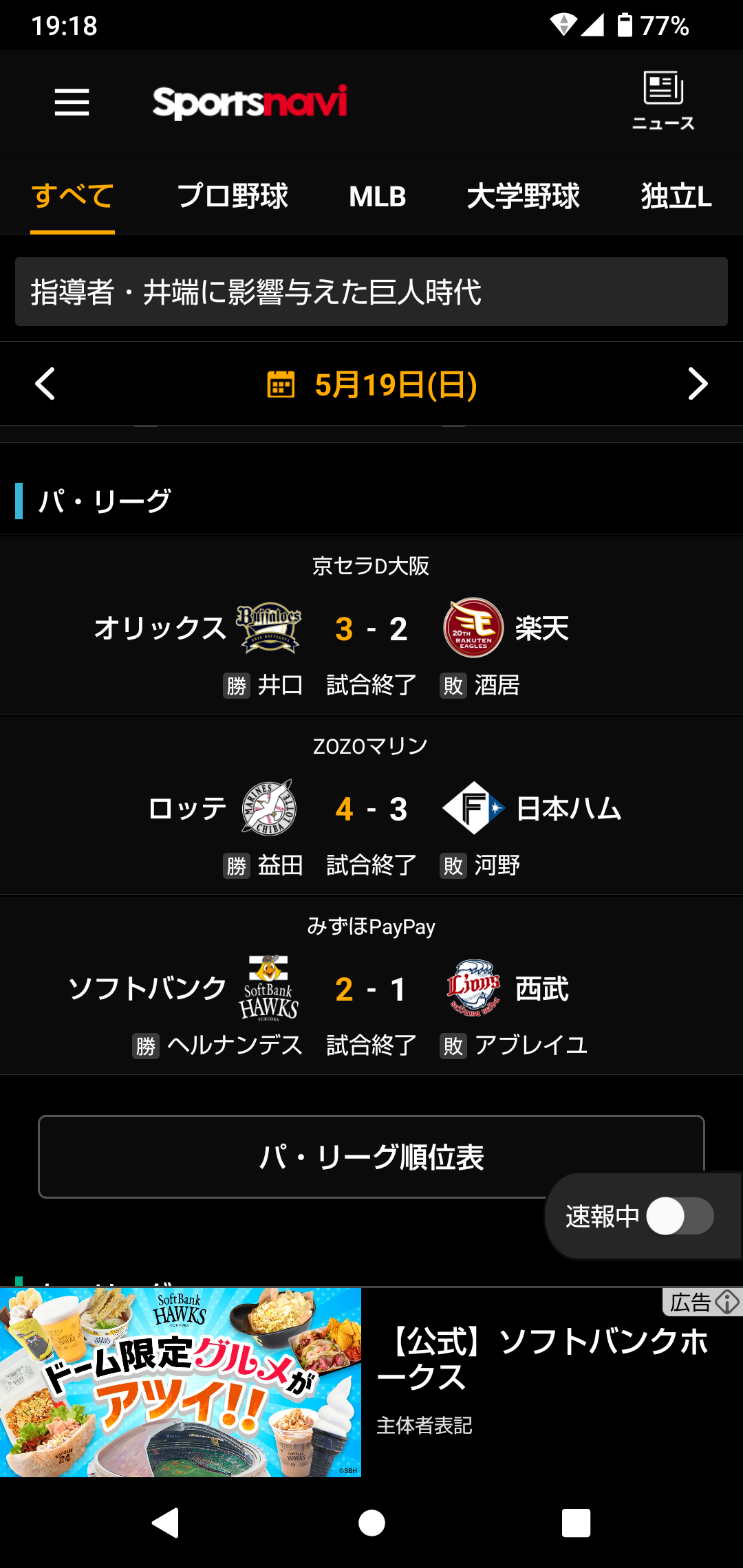Switch to the MLB tab
743x1568 pixels.
click(378, 197)
